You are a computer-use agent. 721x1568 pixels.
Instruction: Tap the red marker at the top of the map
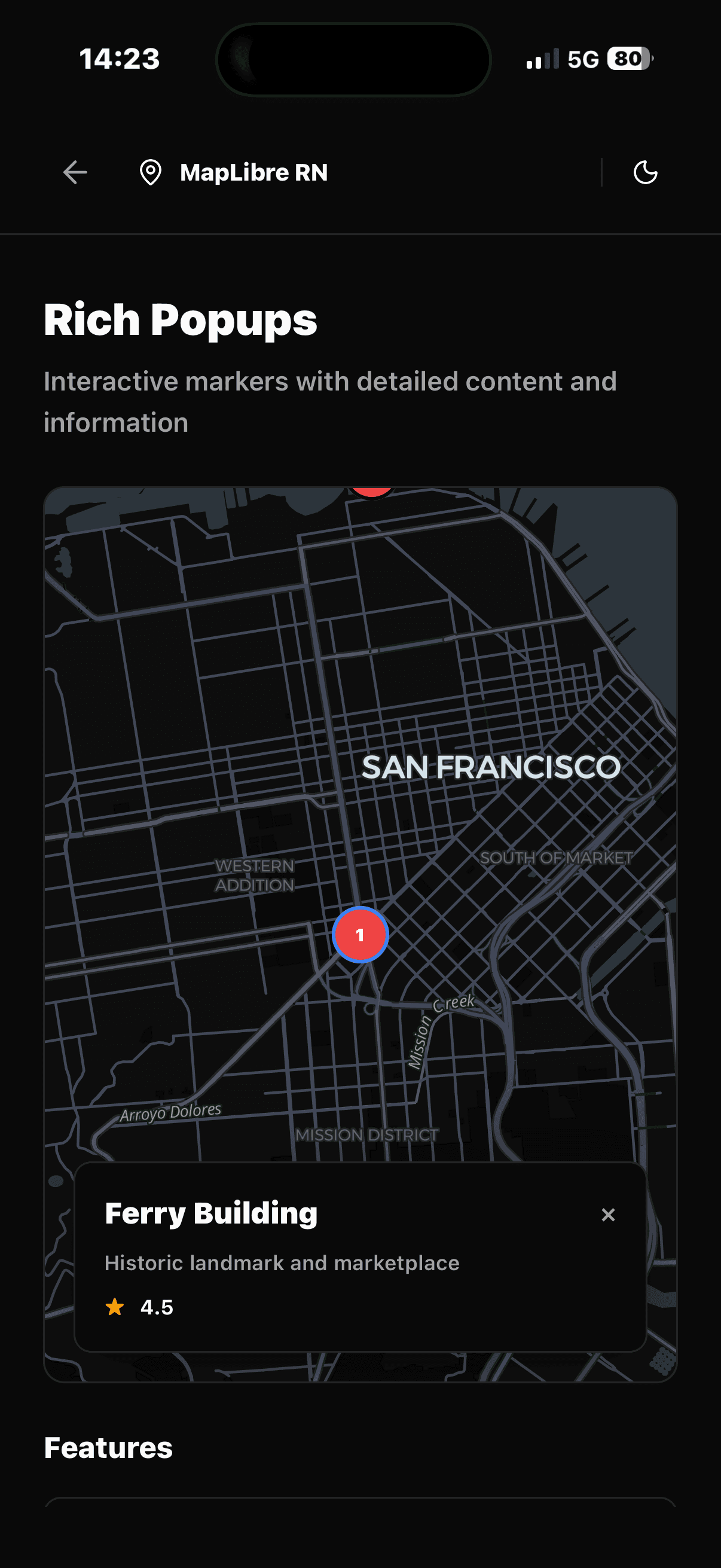[x=372, y=490]
